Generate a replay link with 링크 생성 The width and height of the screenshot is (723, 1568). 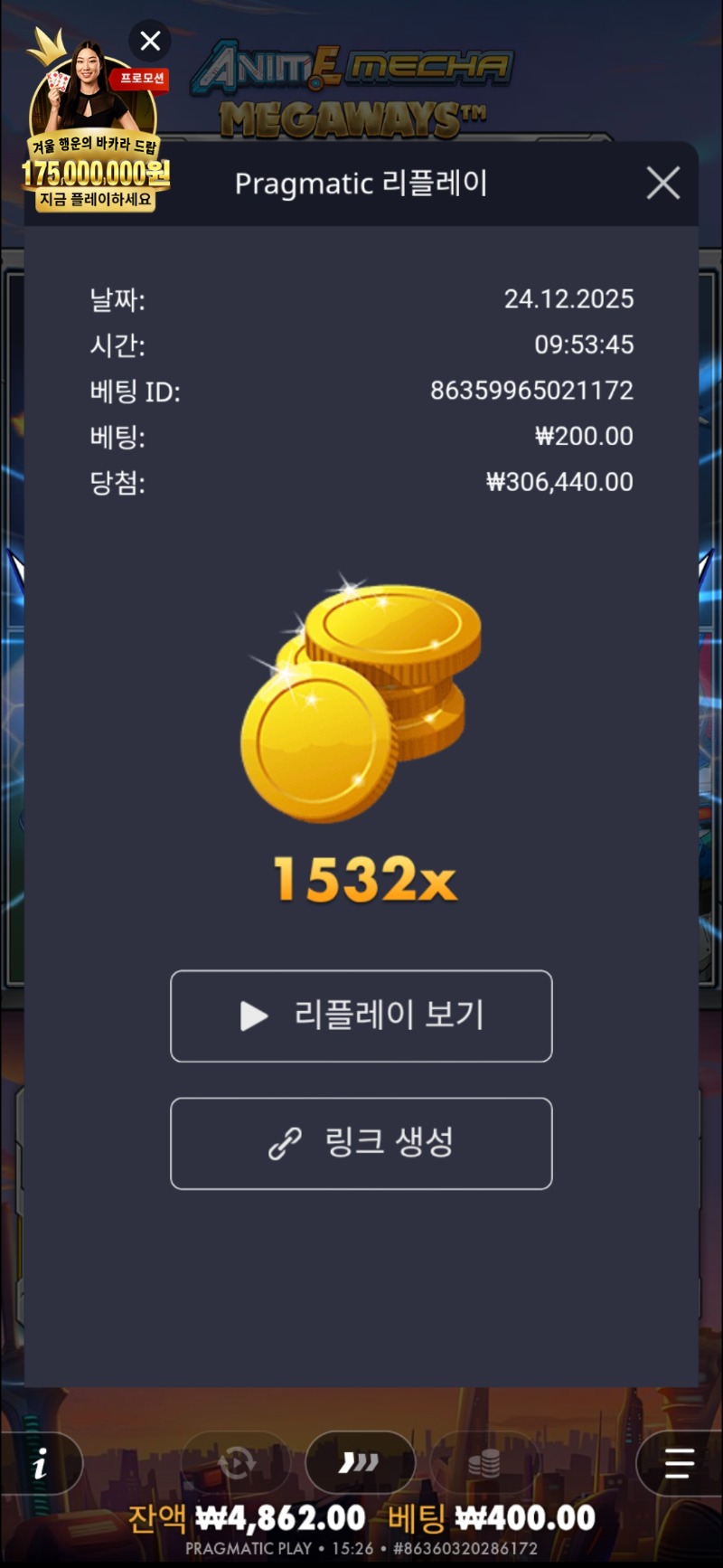pos(361,1143)
